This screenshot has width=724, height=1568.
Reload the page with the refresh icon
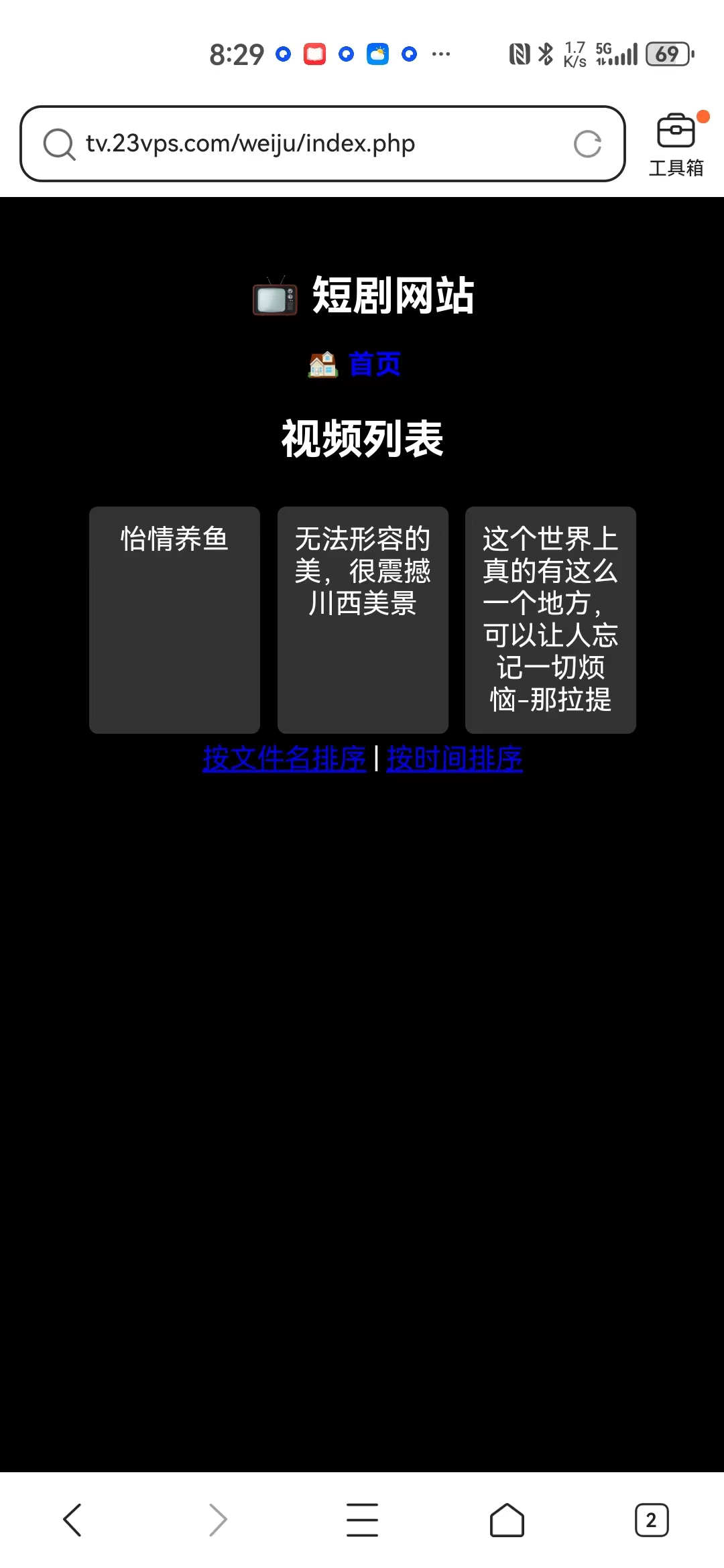(587, 144)
